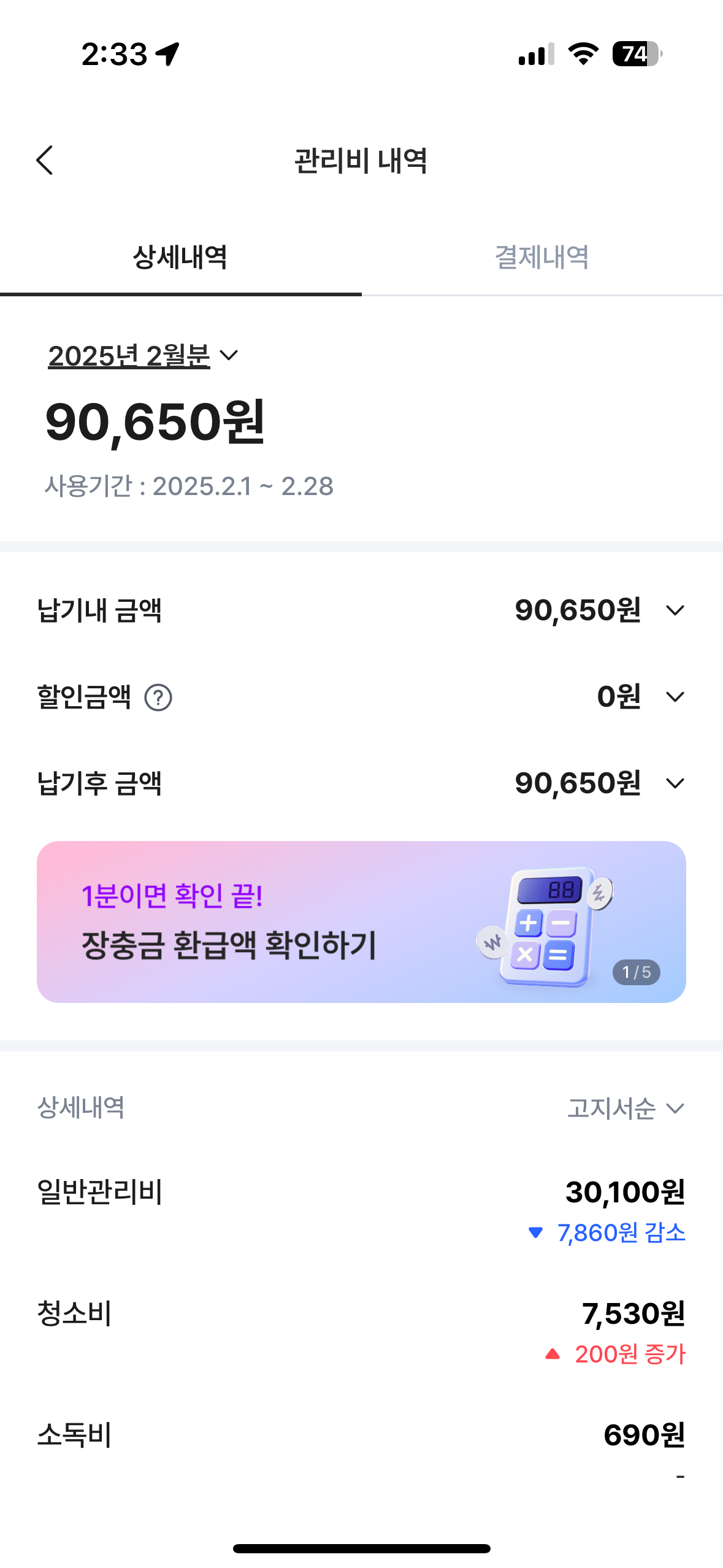Expand the 납기후 금액 row
This screenshot has width=723, height=1568.
click(675, 783)
